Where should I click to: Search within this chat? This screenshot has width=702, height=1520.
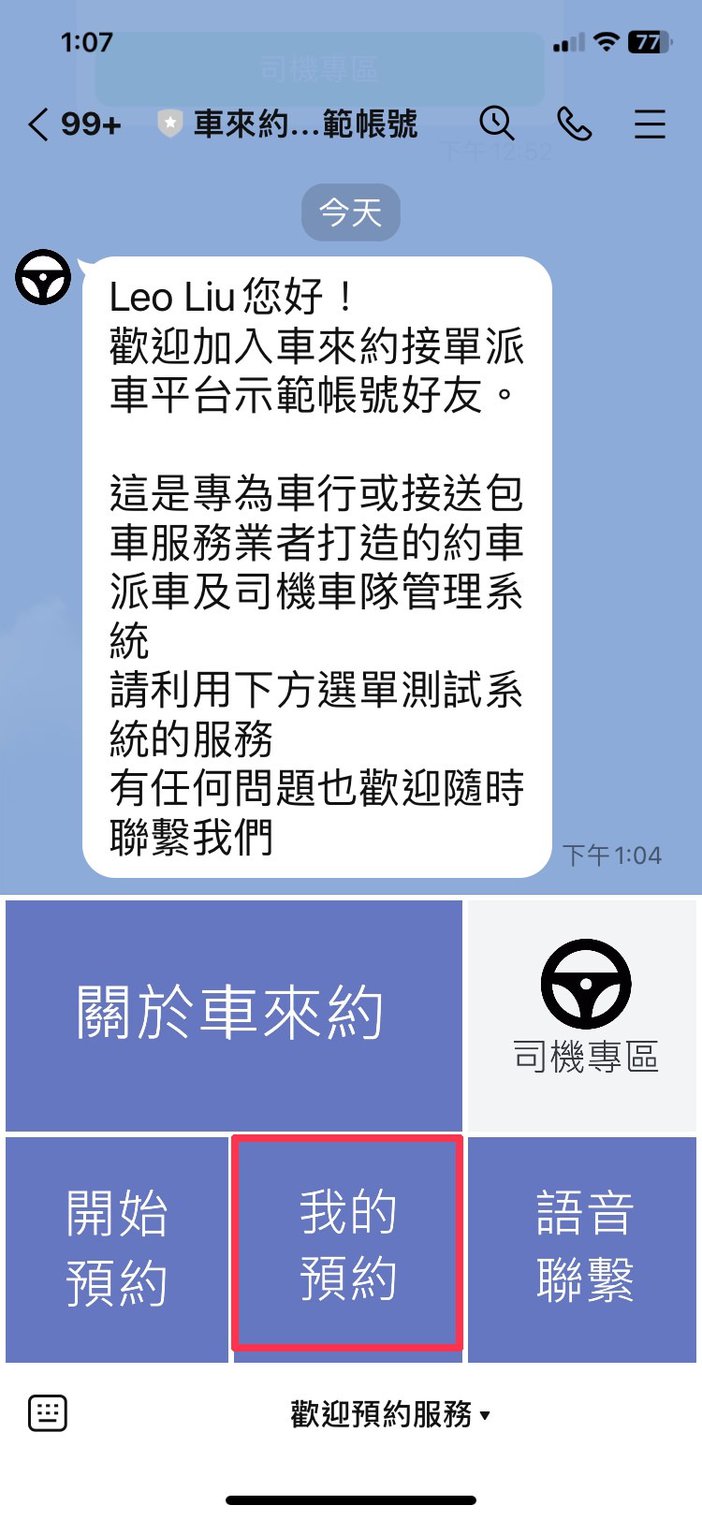tap(497, 124)
